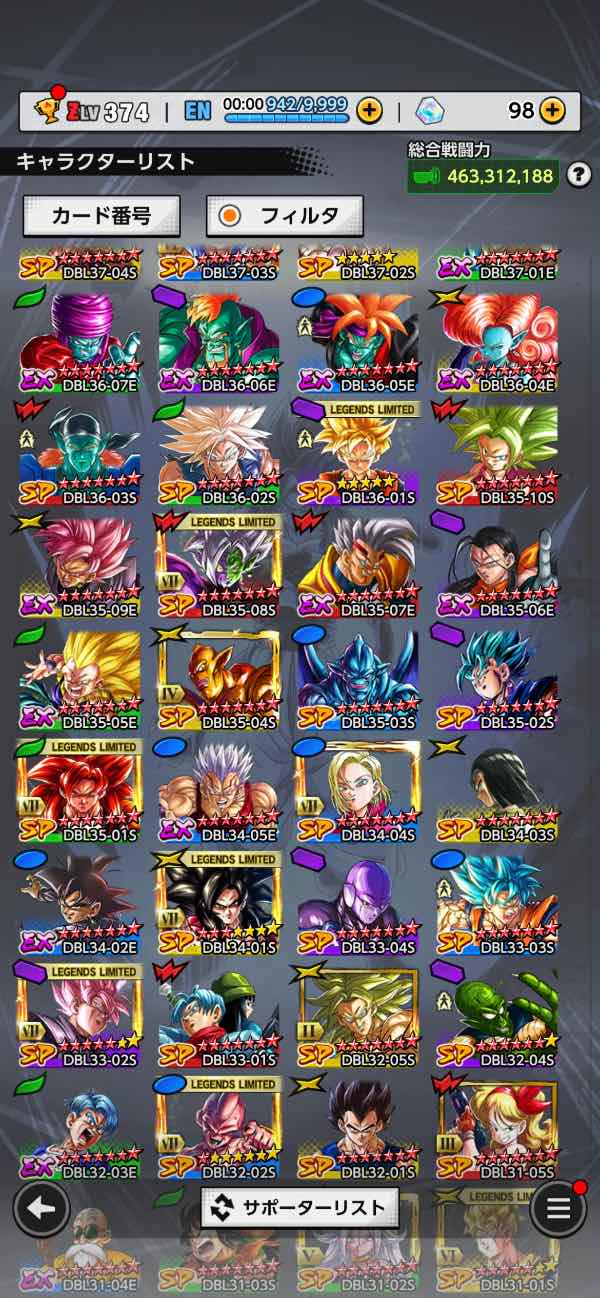Choose character card DBL33-02S
600x1298 pixels.
click(80, 1016)
